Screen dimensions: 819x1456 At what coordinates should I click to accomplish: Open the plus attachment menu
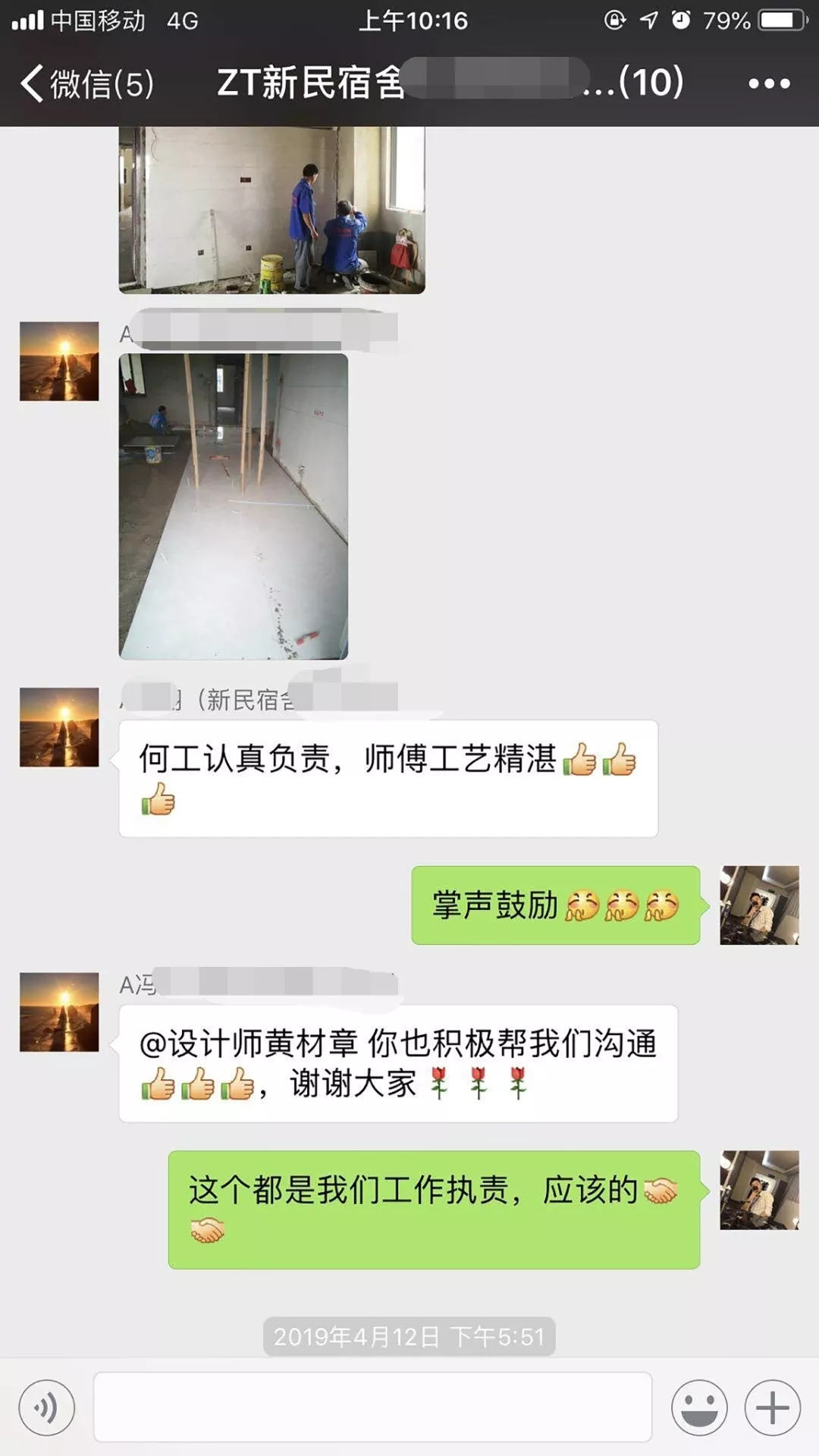pos(772,1407)
